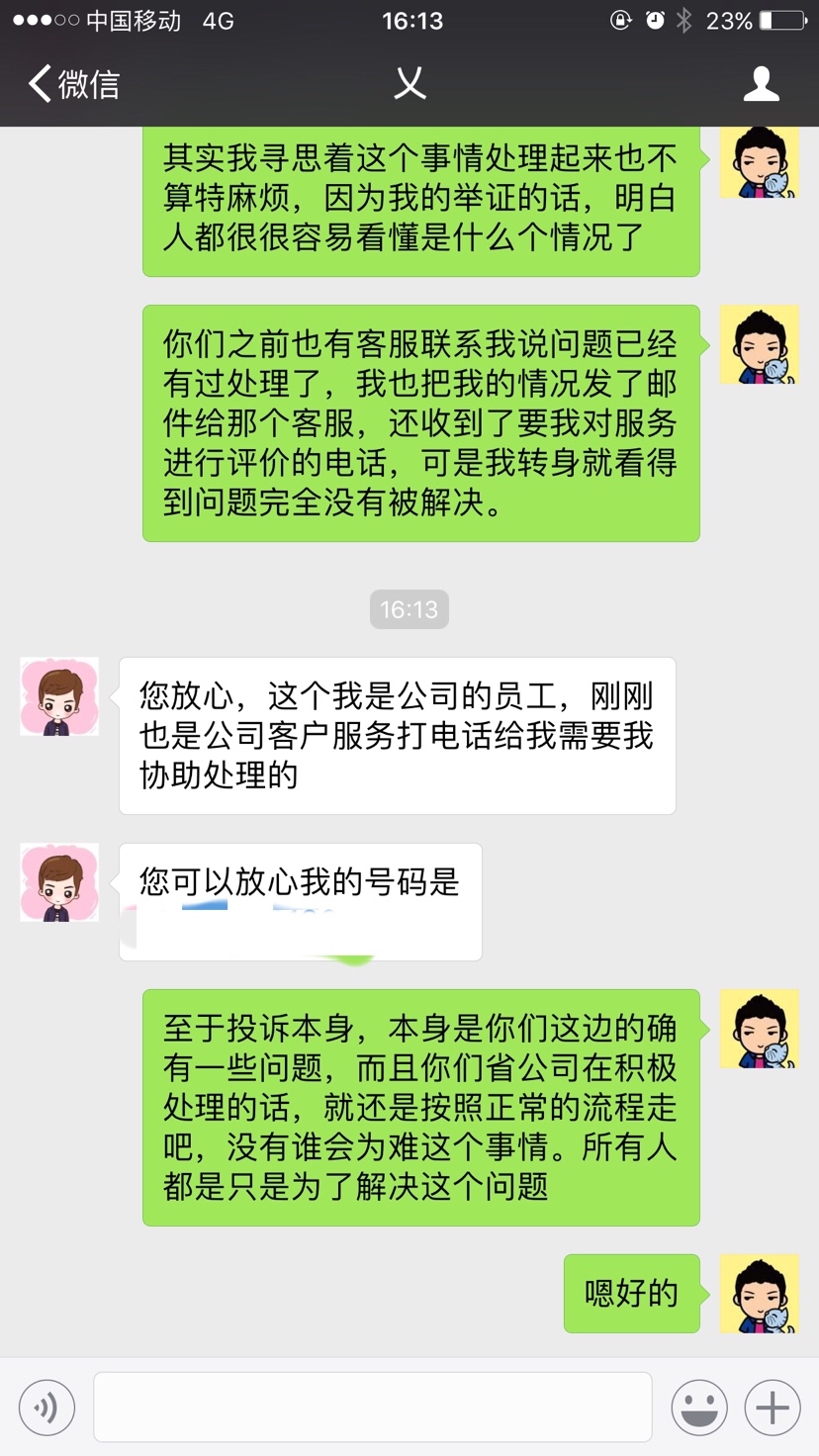Focus the message text field
The height and width of the screenshot is (1456, 819).
pyautogui.click(x=372, y=1407)
